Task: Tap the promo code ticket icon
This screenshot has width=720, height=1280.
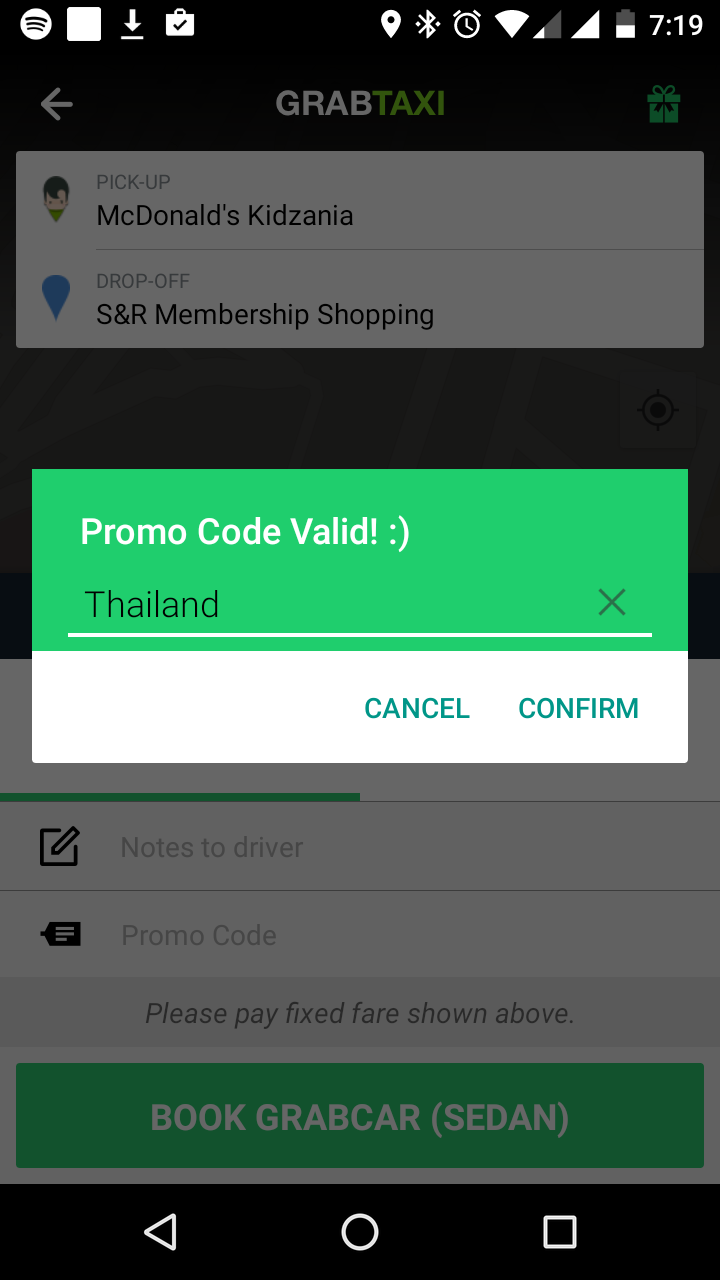Action: click(x=60, y=934)
